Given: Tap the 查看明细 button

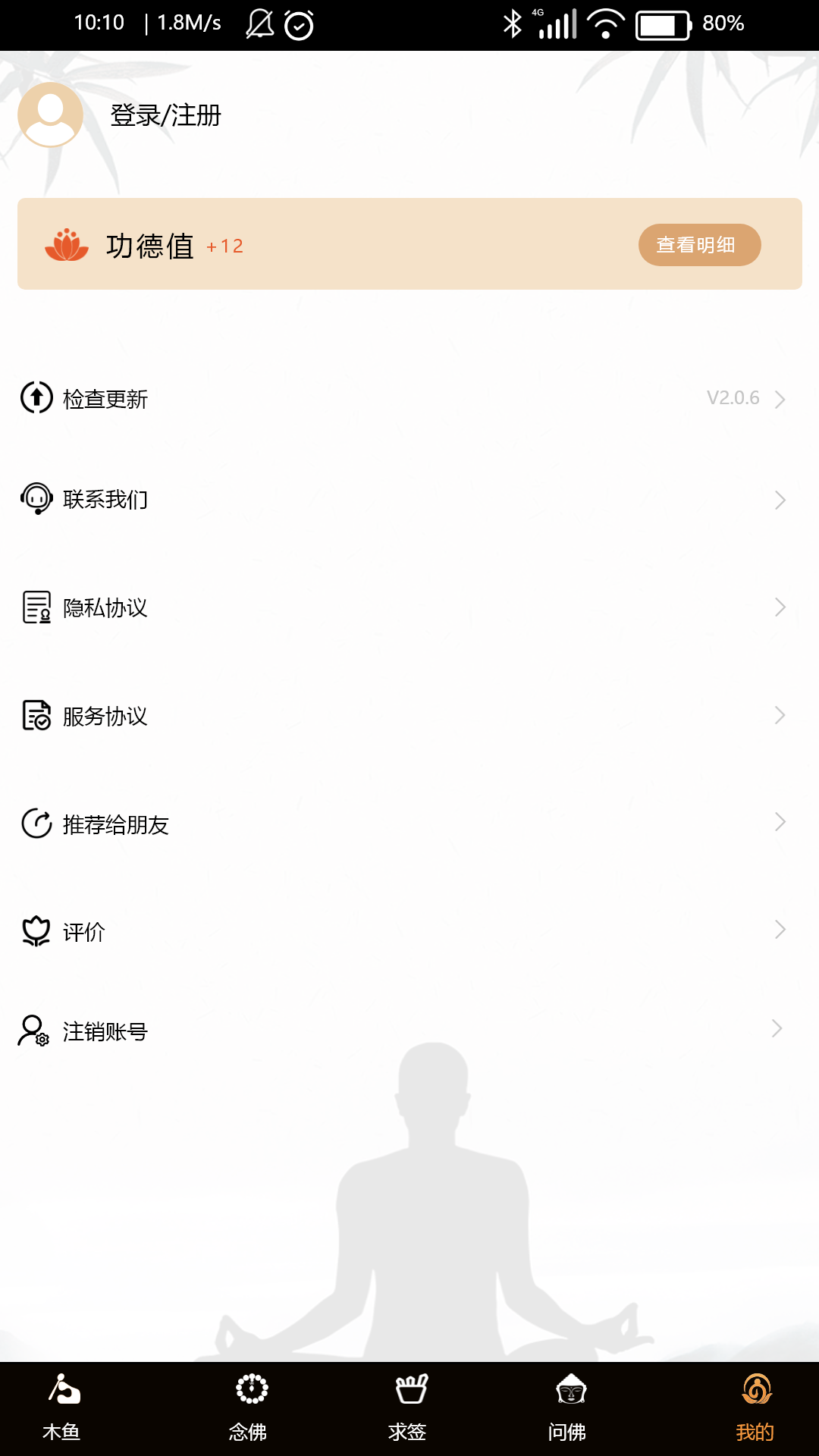Looking at the screenshot, I should [698, 244].
